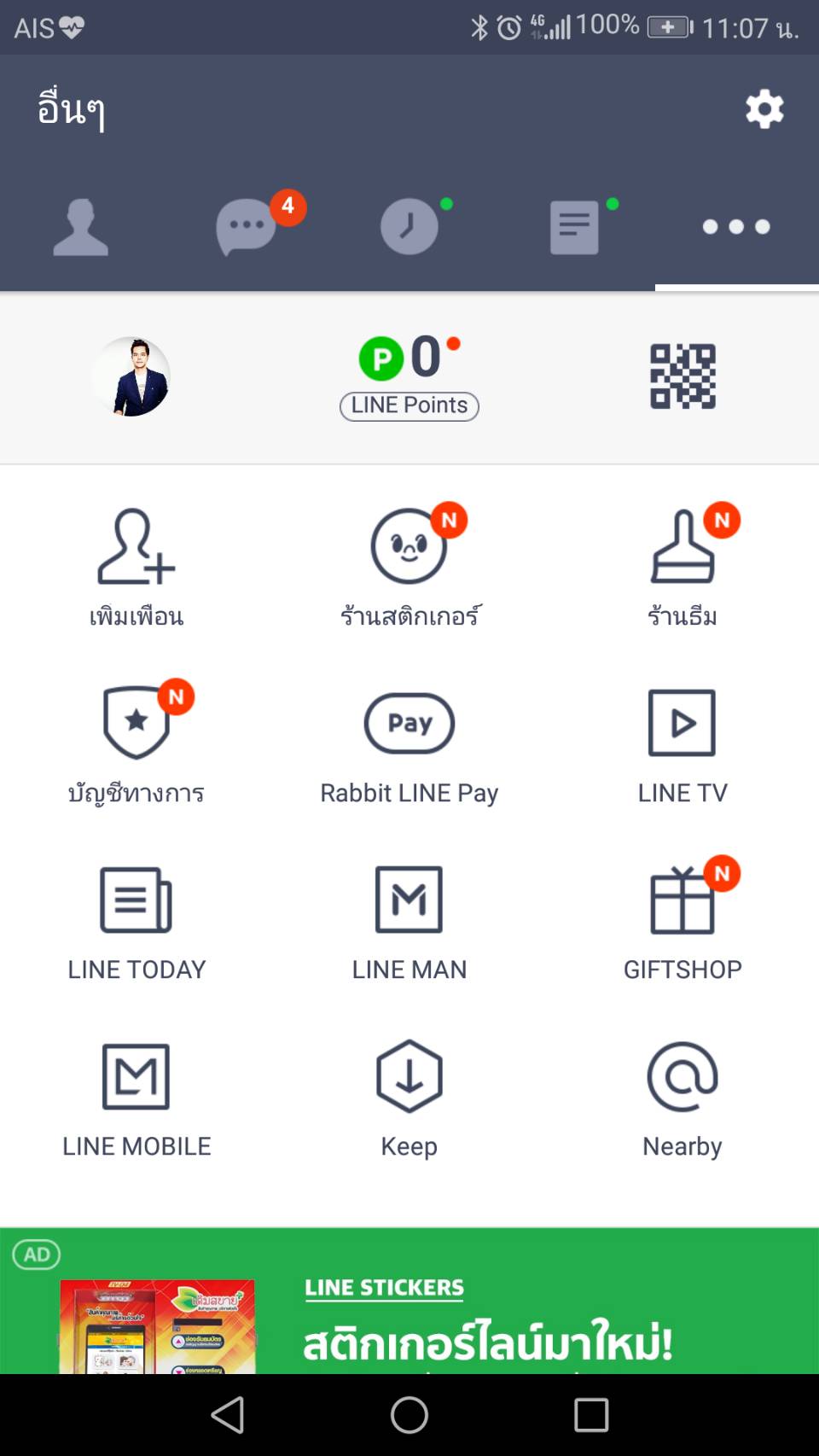Open the Chats tab with 4 unread
This screenshot has width=819, height=1456.
(x=247, y=227)
